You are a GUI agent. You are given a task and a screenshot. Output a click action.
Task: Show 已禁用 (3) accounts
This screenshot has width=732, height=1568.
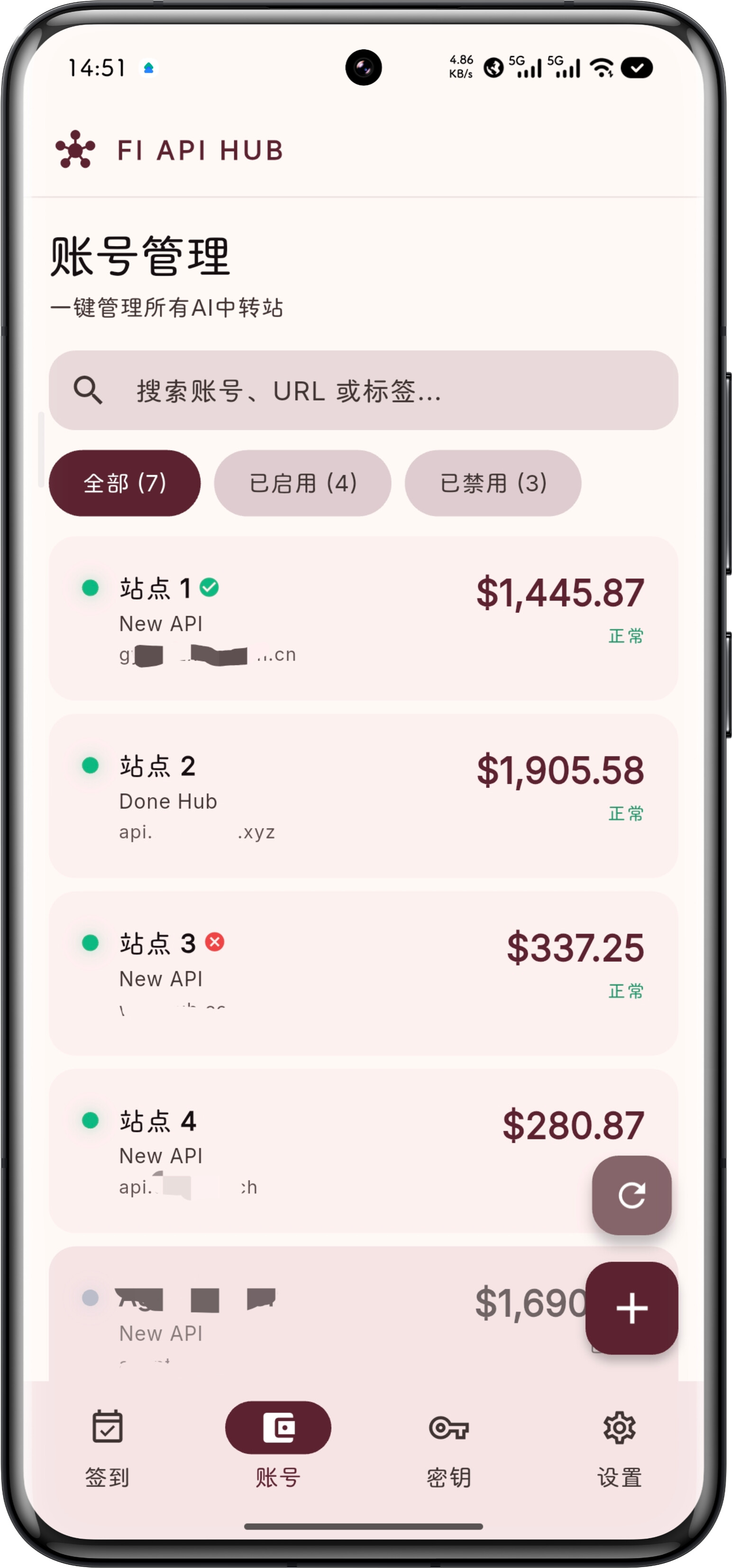point(493,483)
